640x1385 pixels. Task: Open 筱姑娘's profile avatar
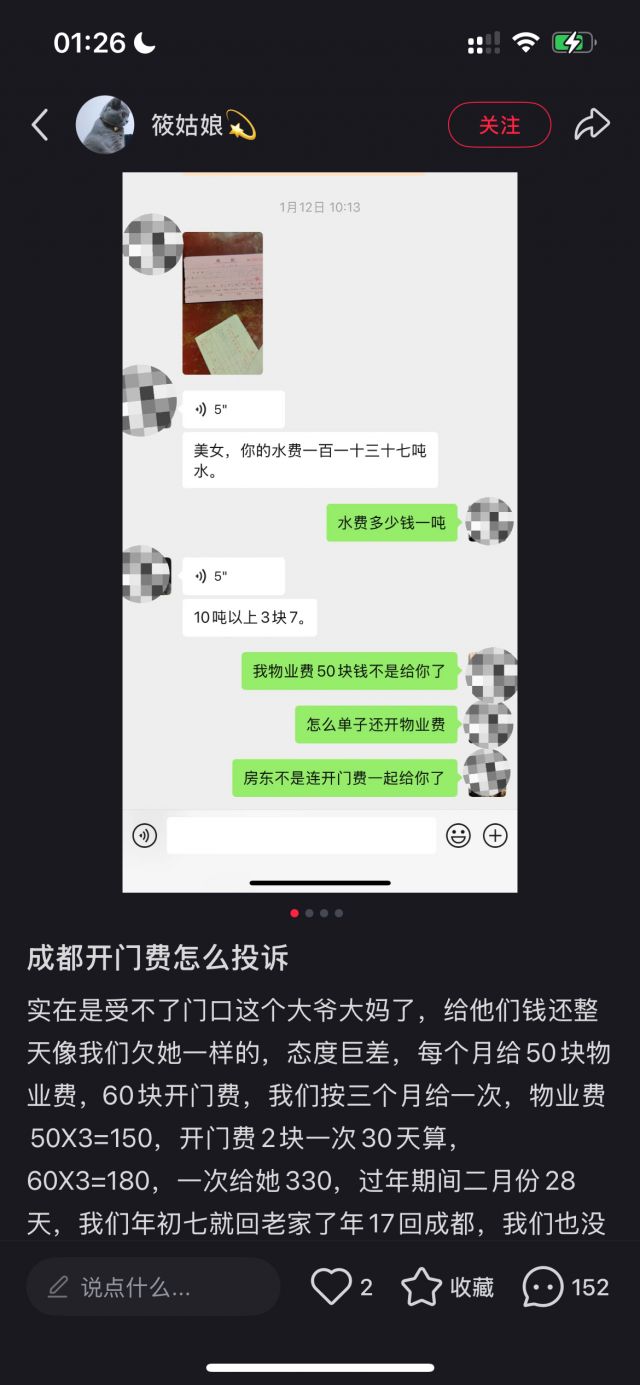[x=105, y=125]
